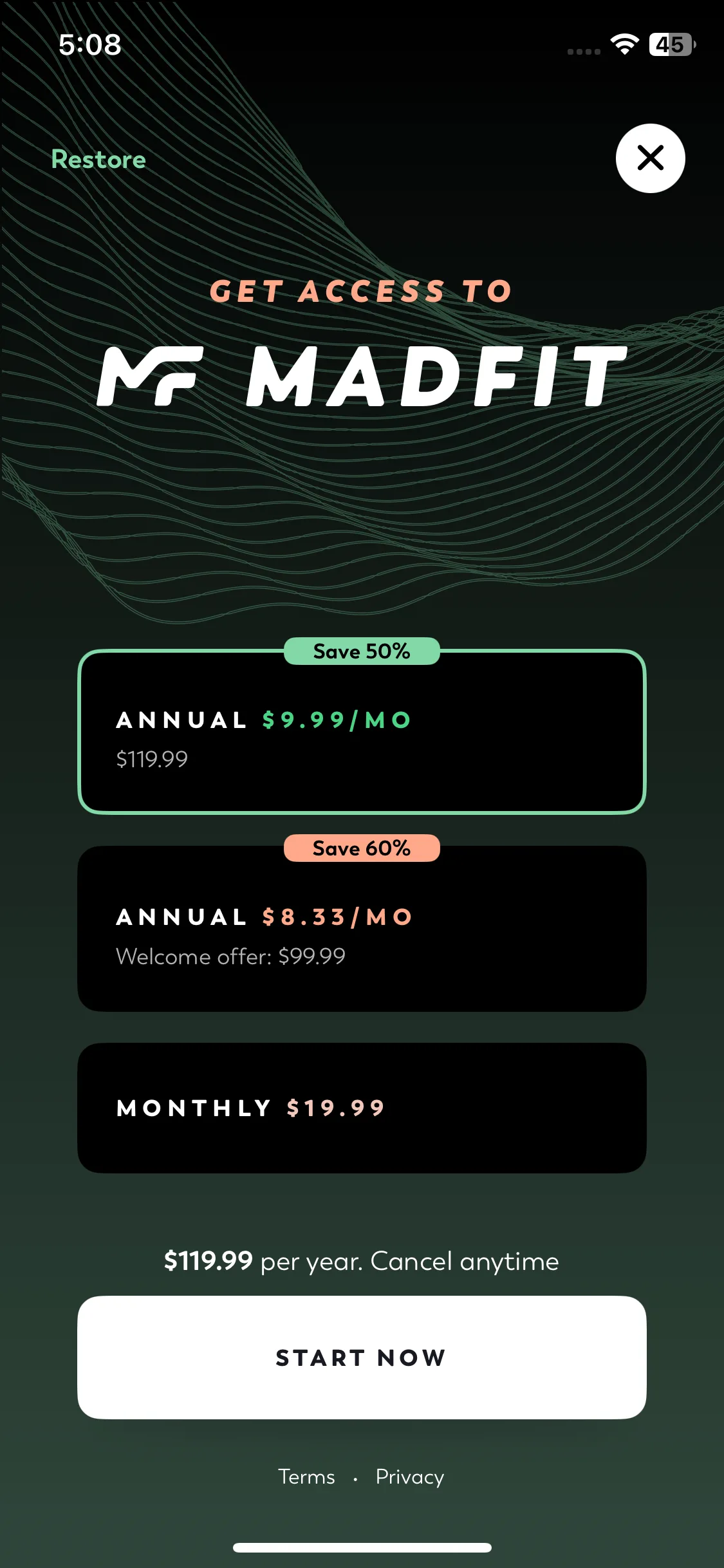Close the MadFit subscription screen

pos(650,158)
